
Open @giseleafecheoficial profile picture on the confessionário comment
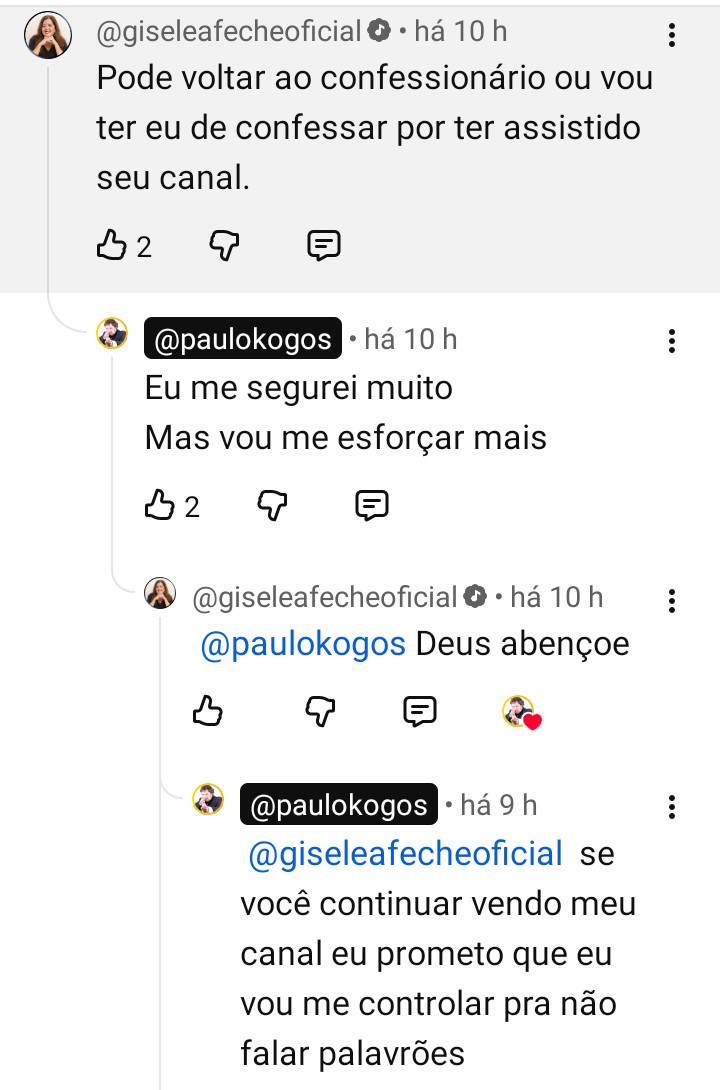pyautogui.click(x=48, y=37)
